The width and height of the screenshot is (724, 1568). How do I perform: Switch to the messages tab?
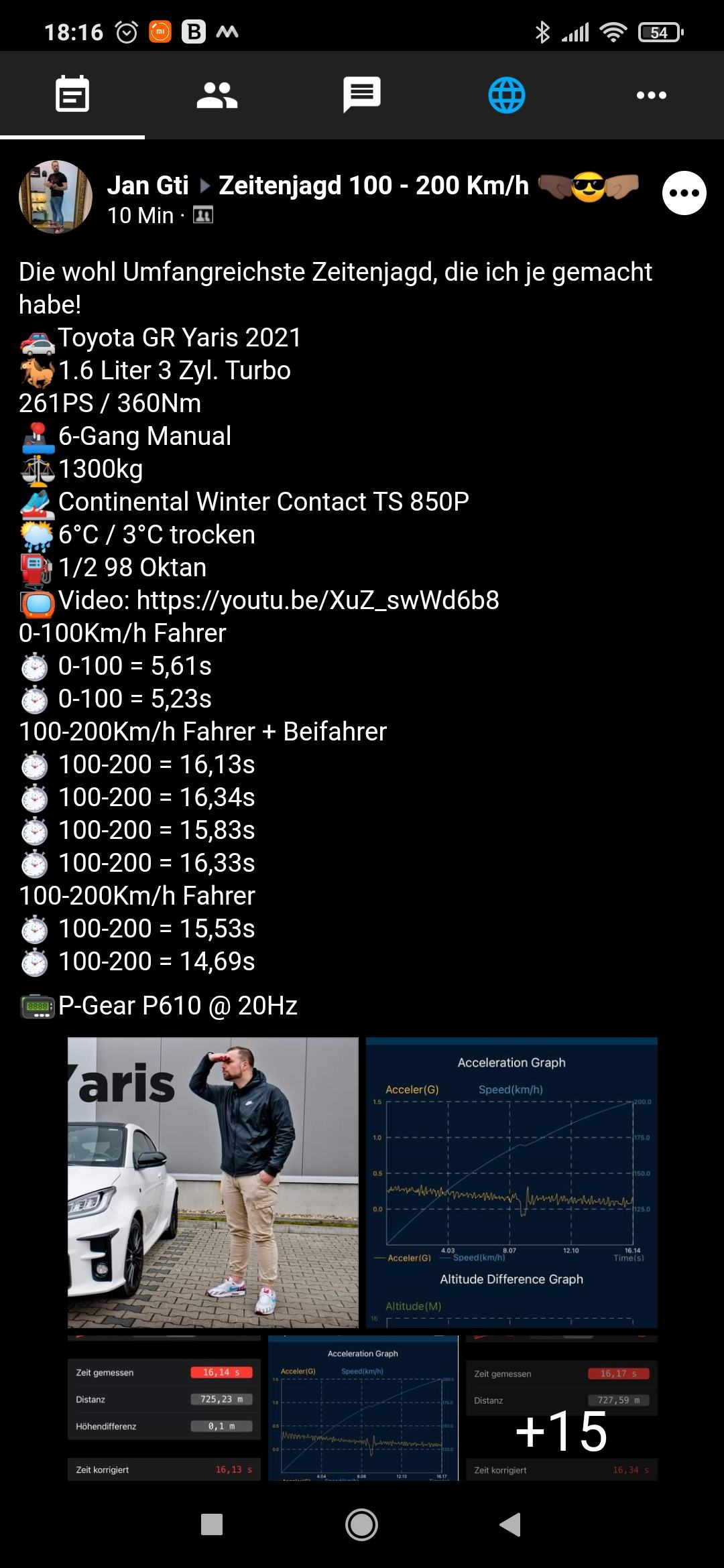tap(362, 94)
